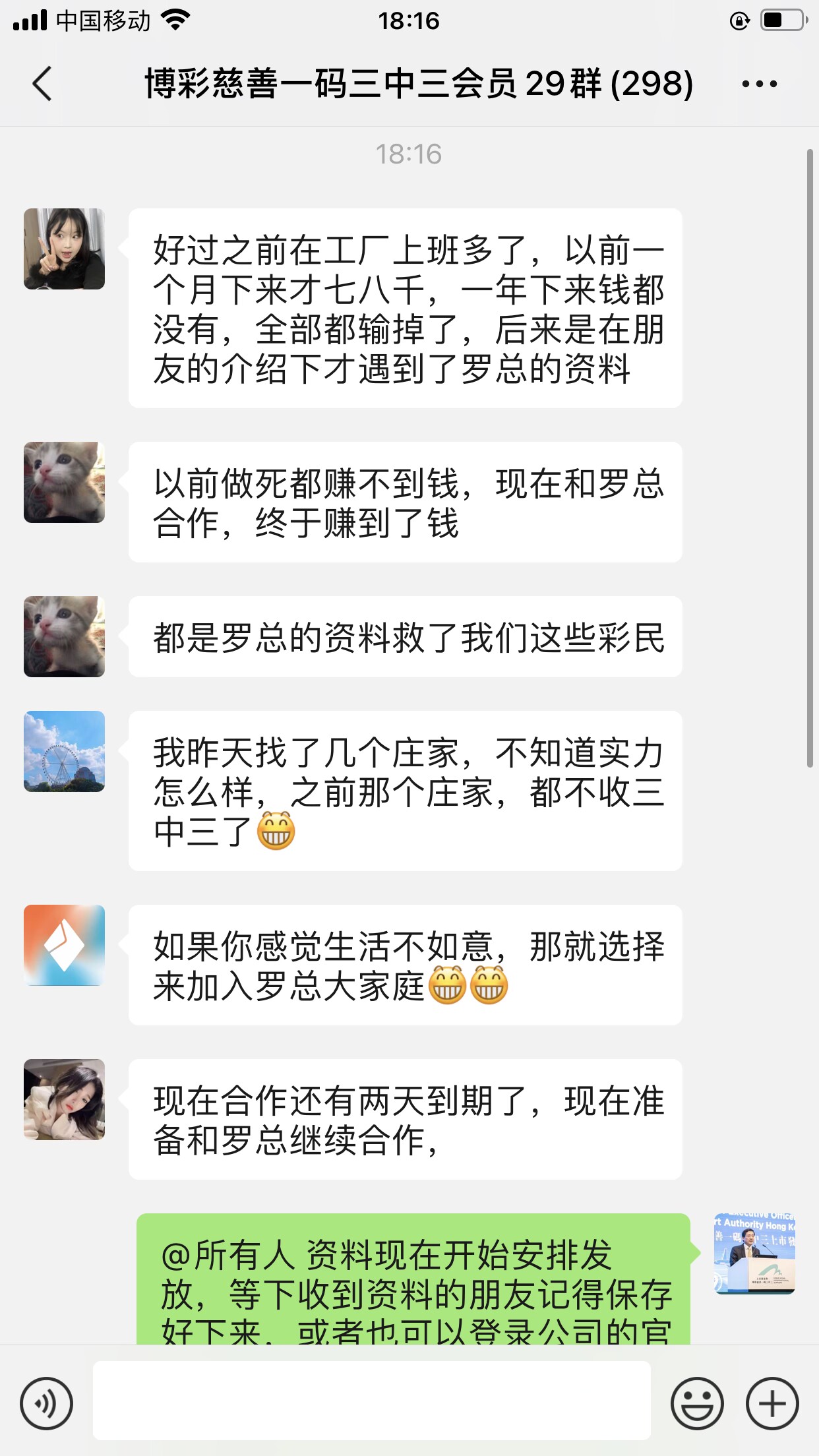
Task: Open the profile of the peace-sign girl avatar
Action: 64,249
